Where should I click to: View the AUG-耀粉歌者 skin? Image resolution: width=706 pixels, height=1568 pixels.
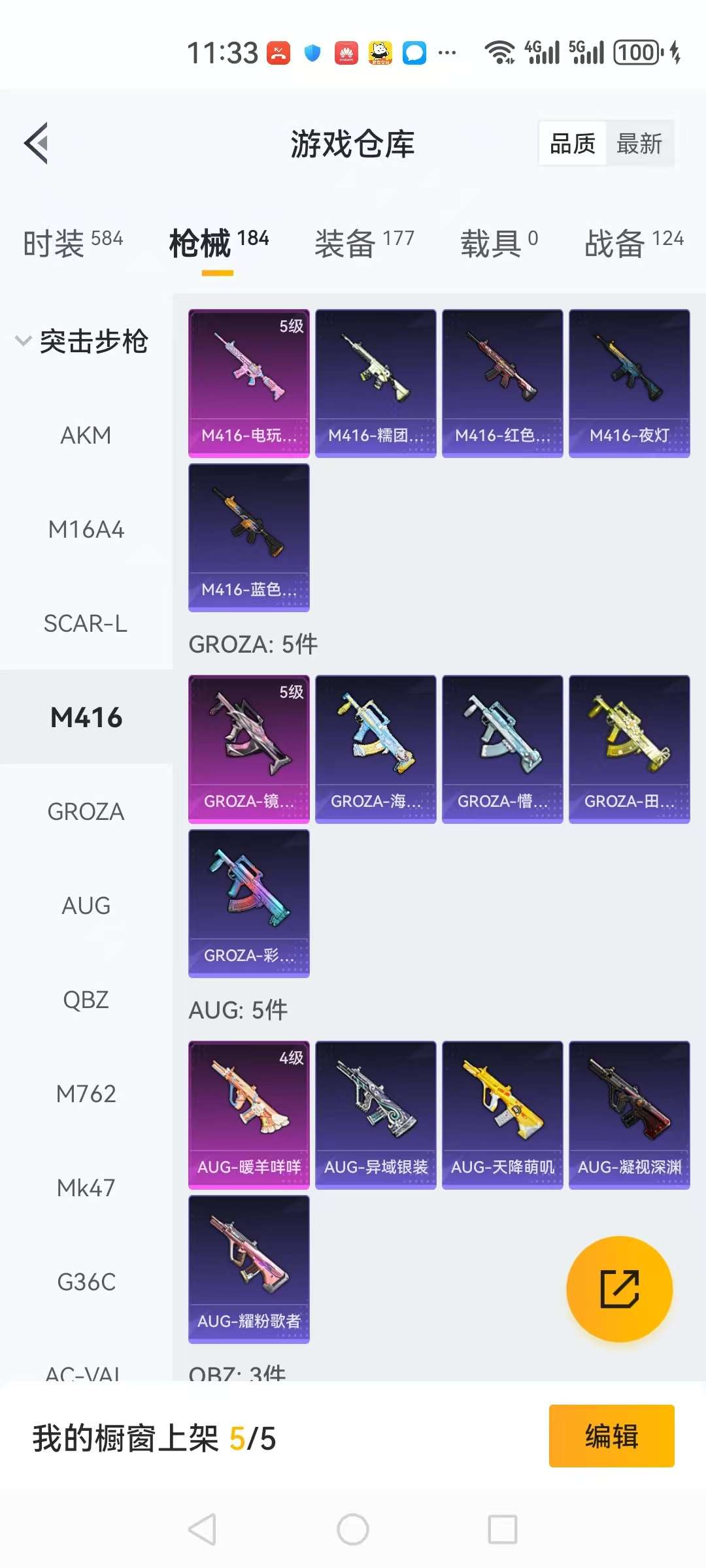point(249,1269)
